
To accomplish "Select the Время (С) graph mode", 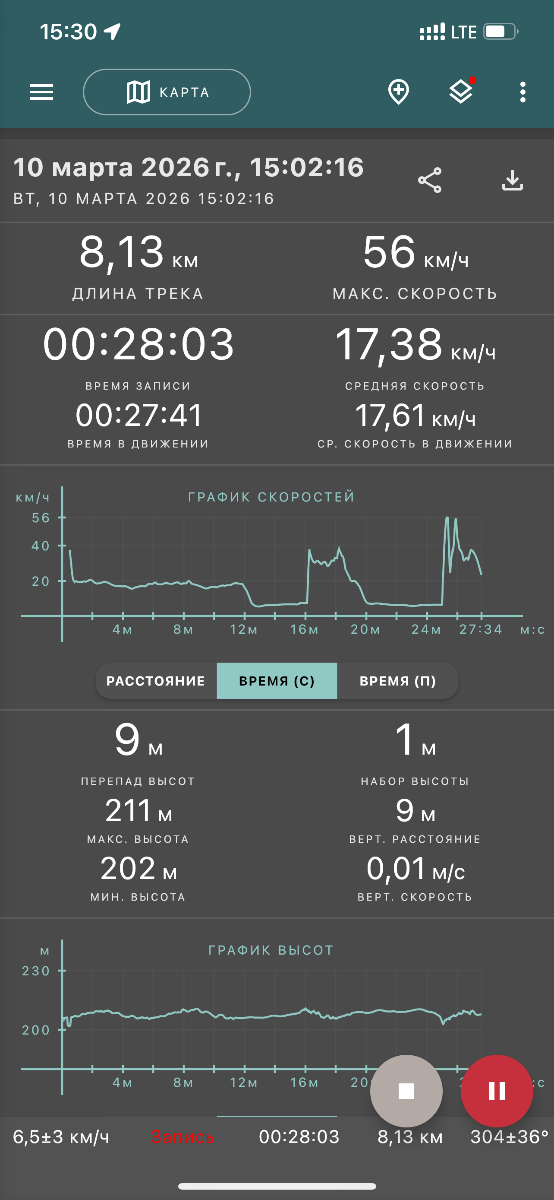I will coord(277,681).
